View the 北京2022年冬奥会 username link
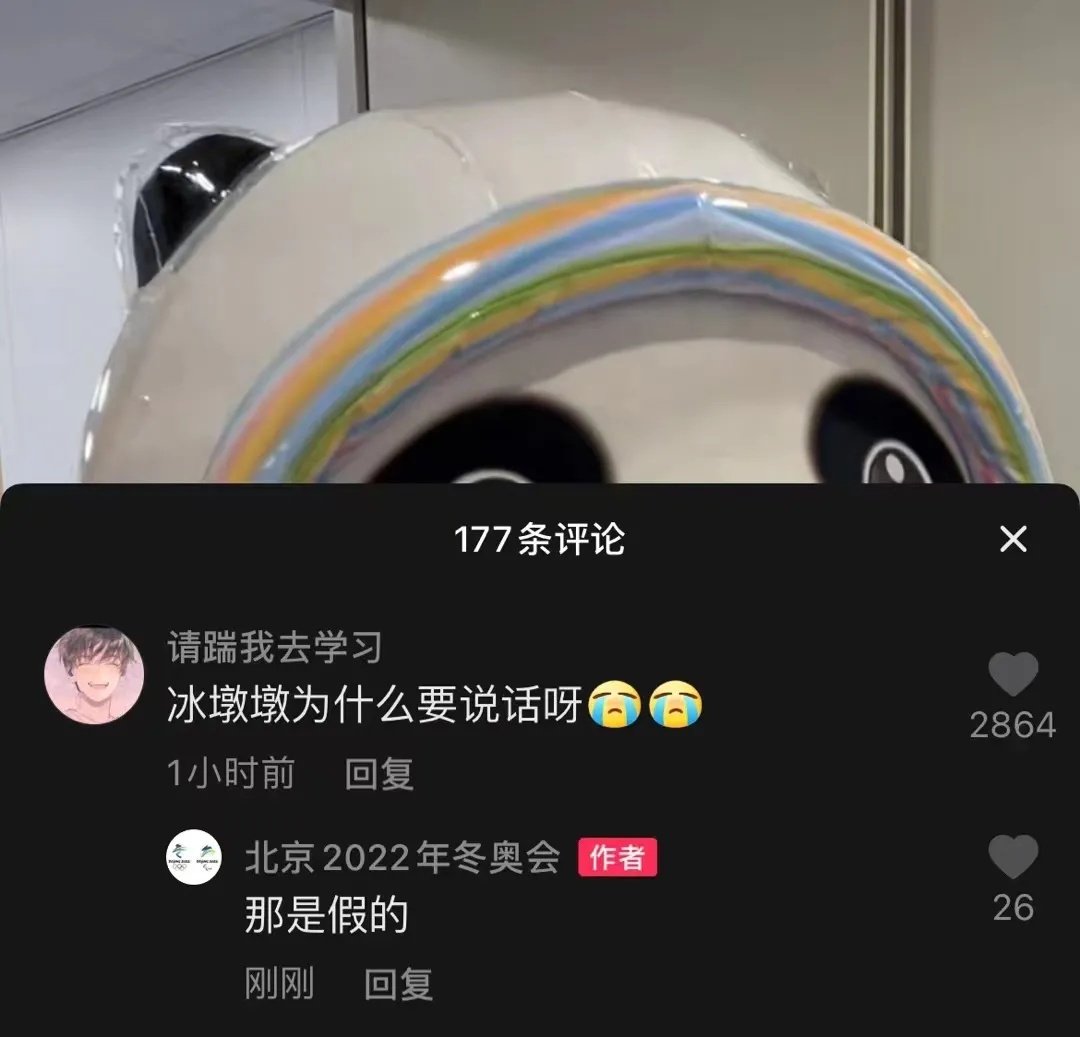Viewport: 1080px width, 1037px height. pos(402,858)
